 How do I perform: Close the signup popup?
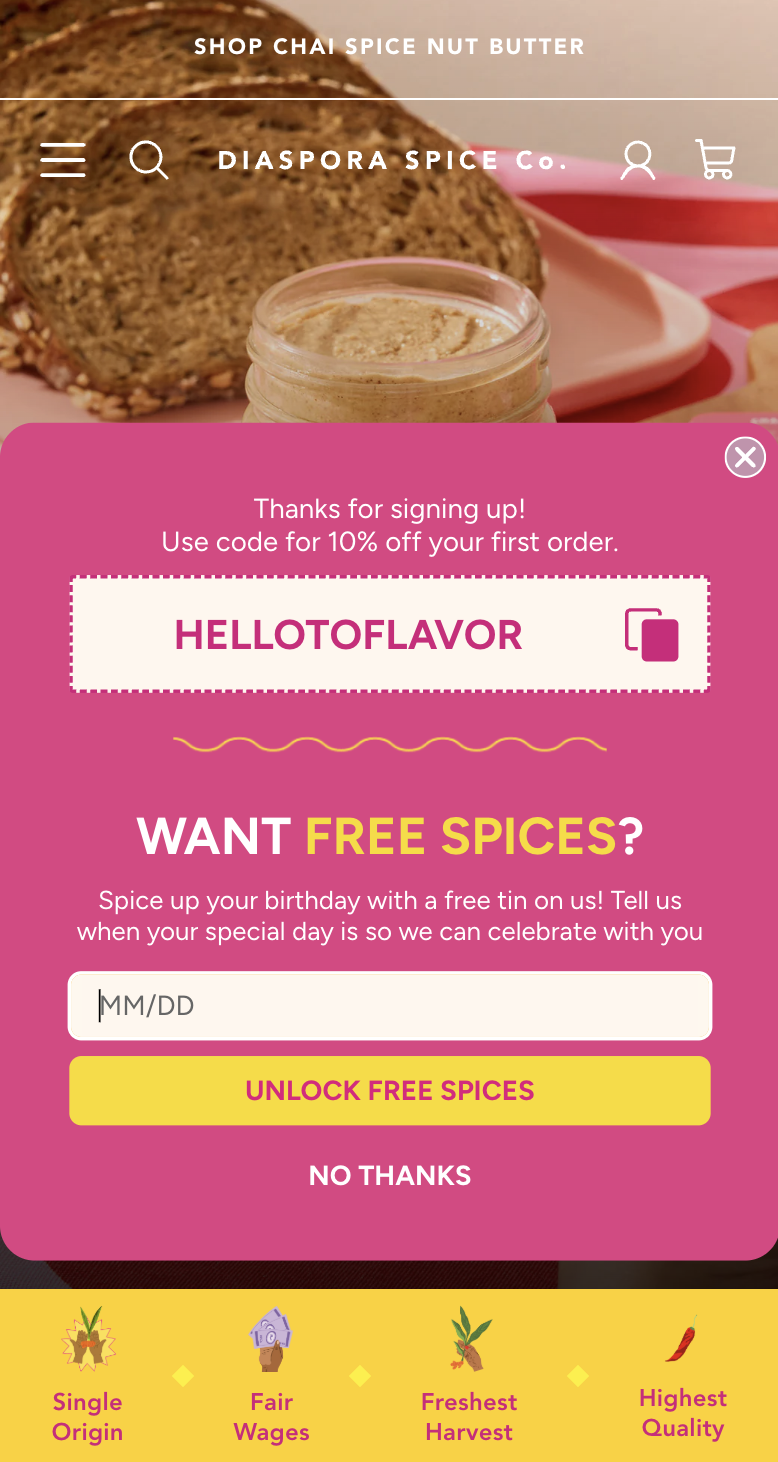(745, 458)
